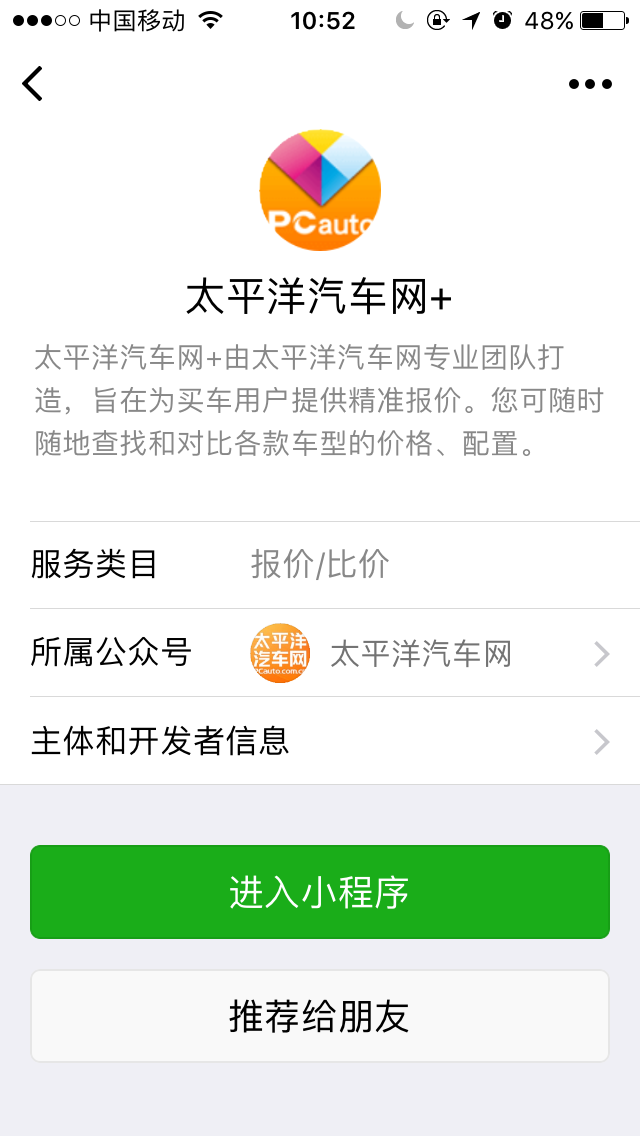This screenshot has width=640, height=1136.
Task: Open the three-dot more options menu
Action: (591, 84)
